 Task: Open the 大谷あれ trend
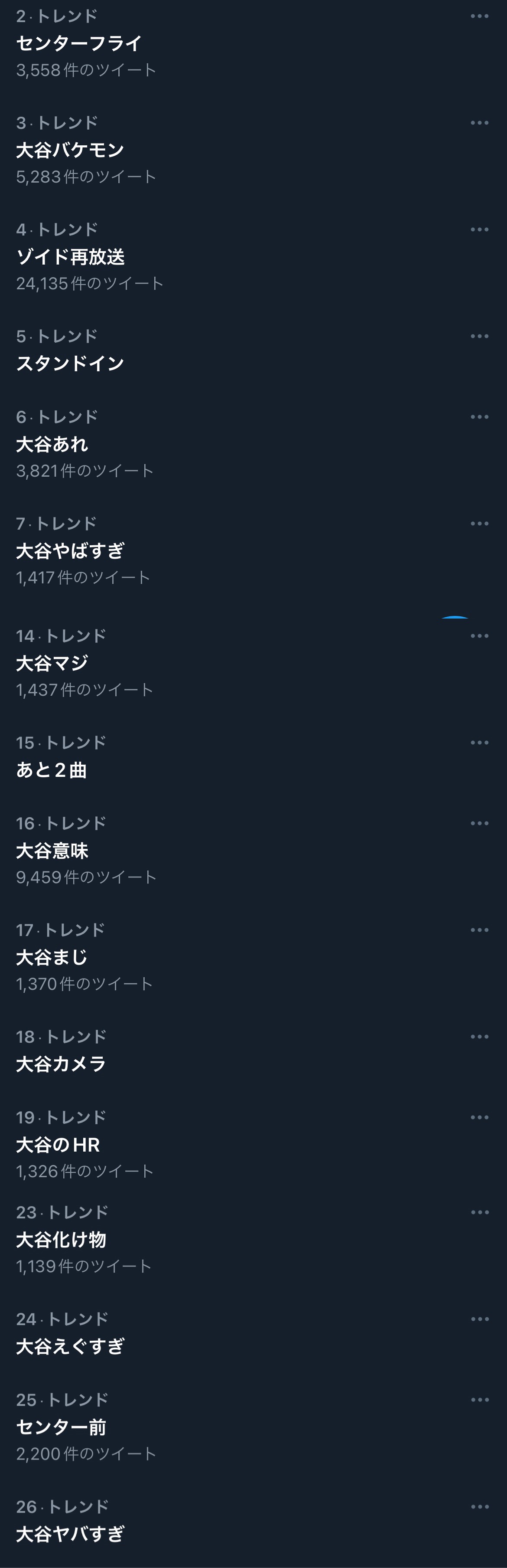click(52, 444)
